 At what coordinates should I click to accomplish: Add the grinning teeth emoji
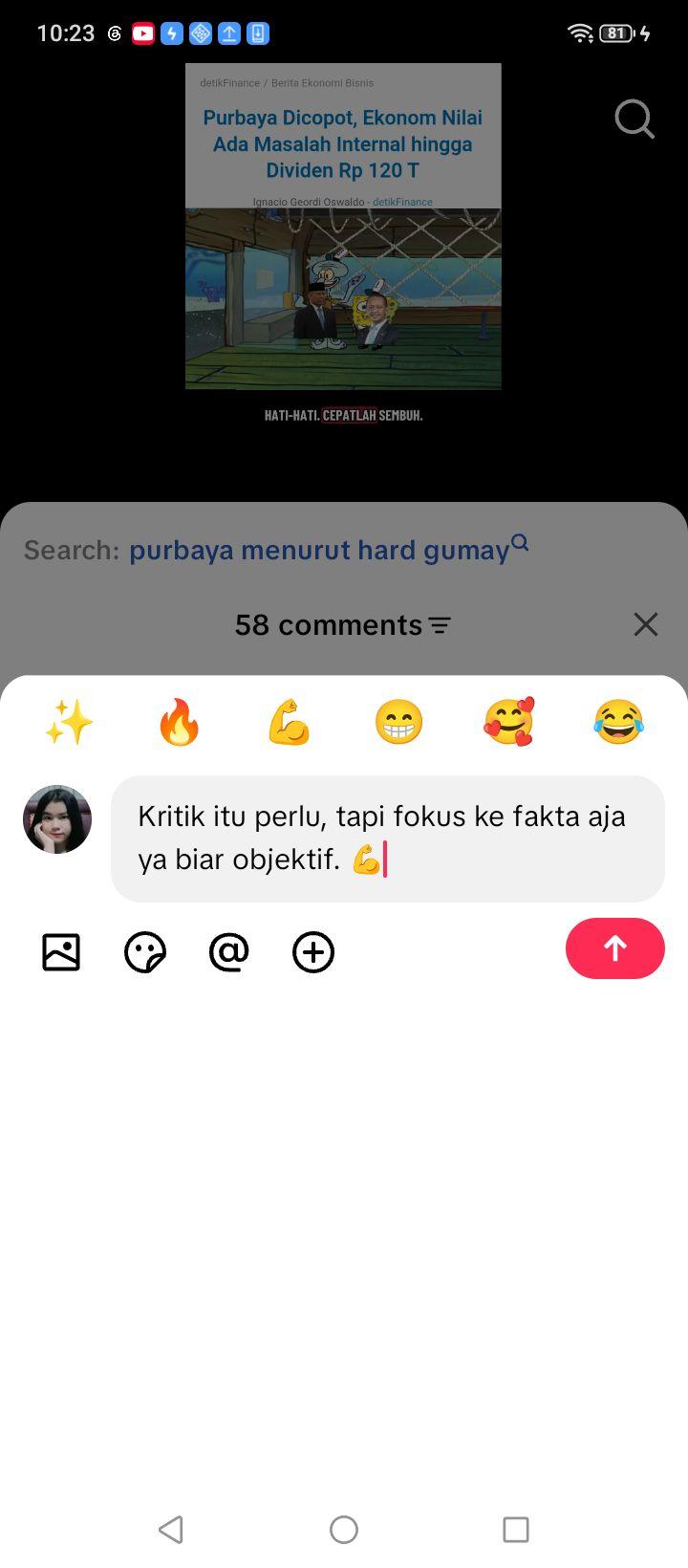(x=398, y=722)
